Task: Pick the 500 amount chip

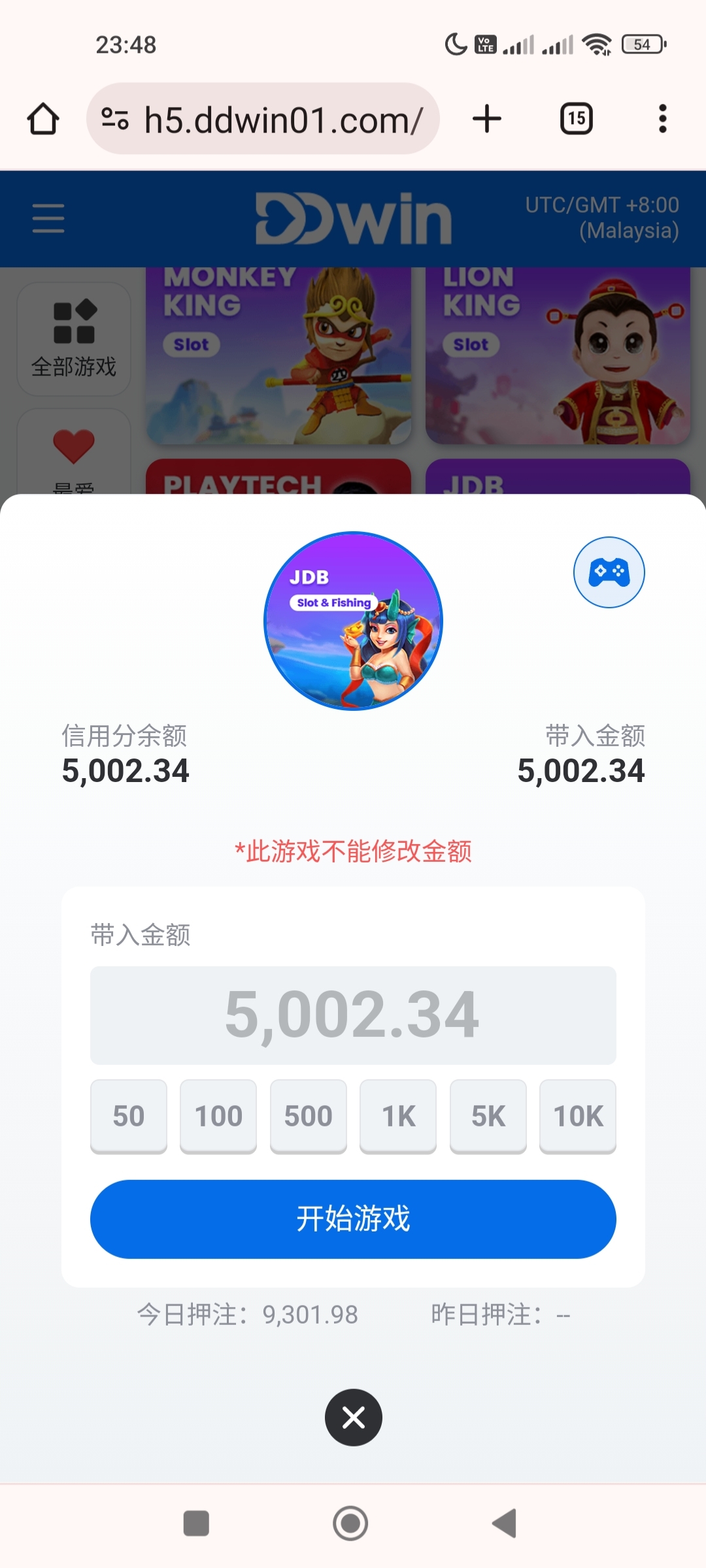Action: (309, 1116)
